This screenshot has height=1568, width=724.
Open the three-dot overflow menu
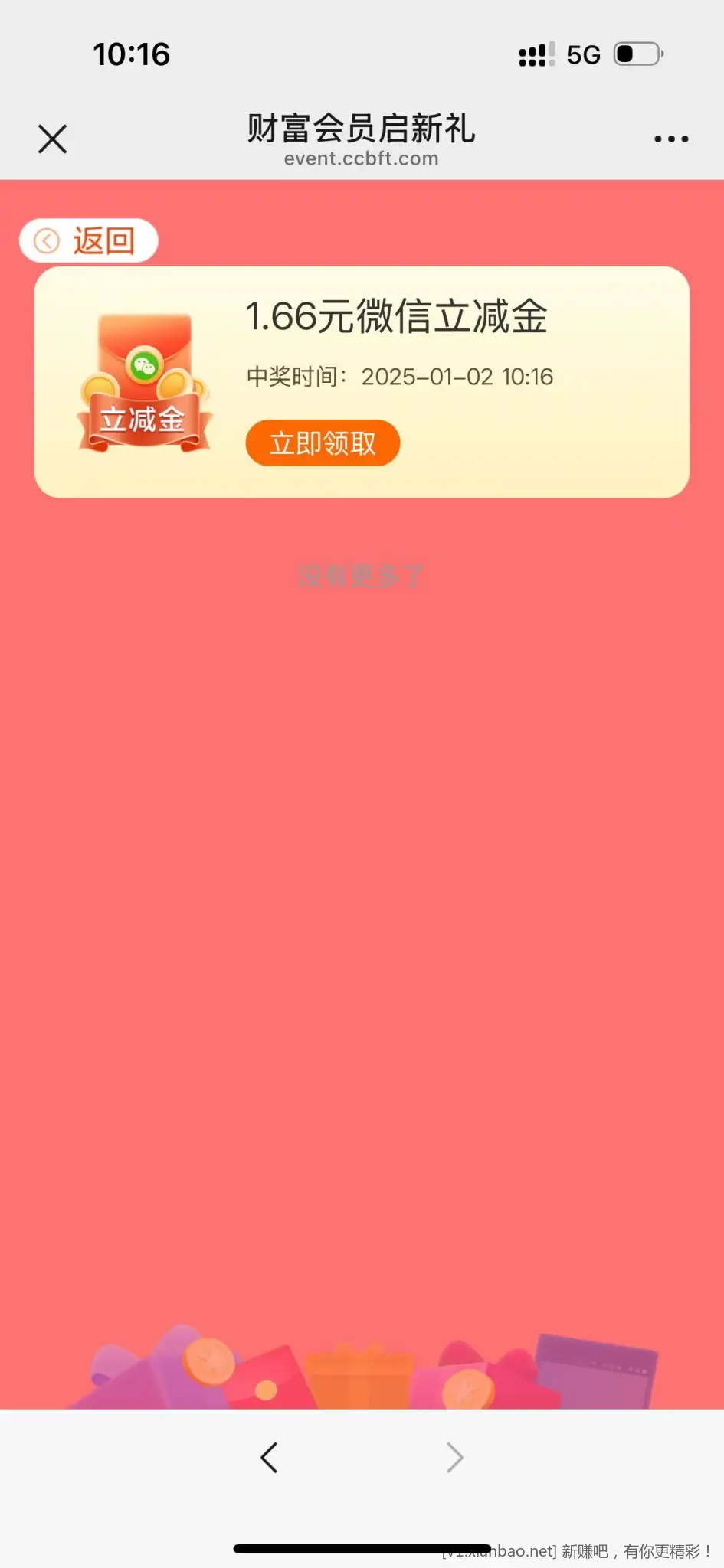pos(671,139)
